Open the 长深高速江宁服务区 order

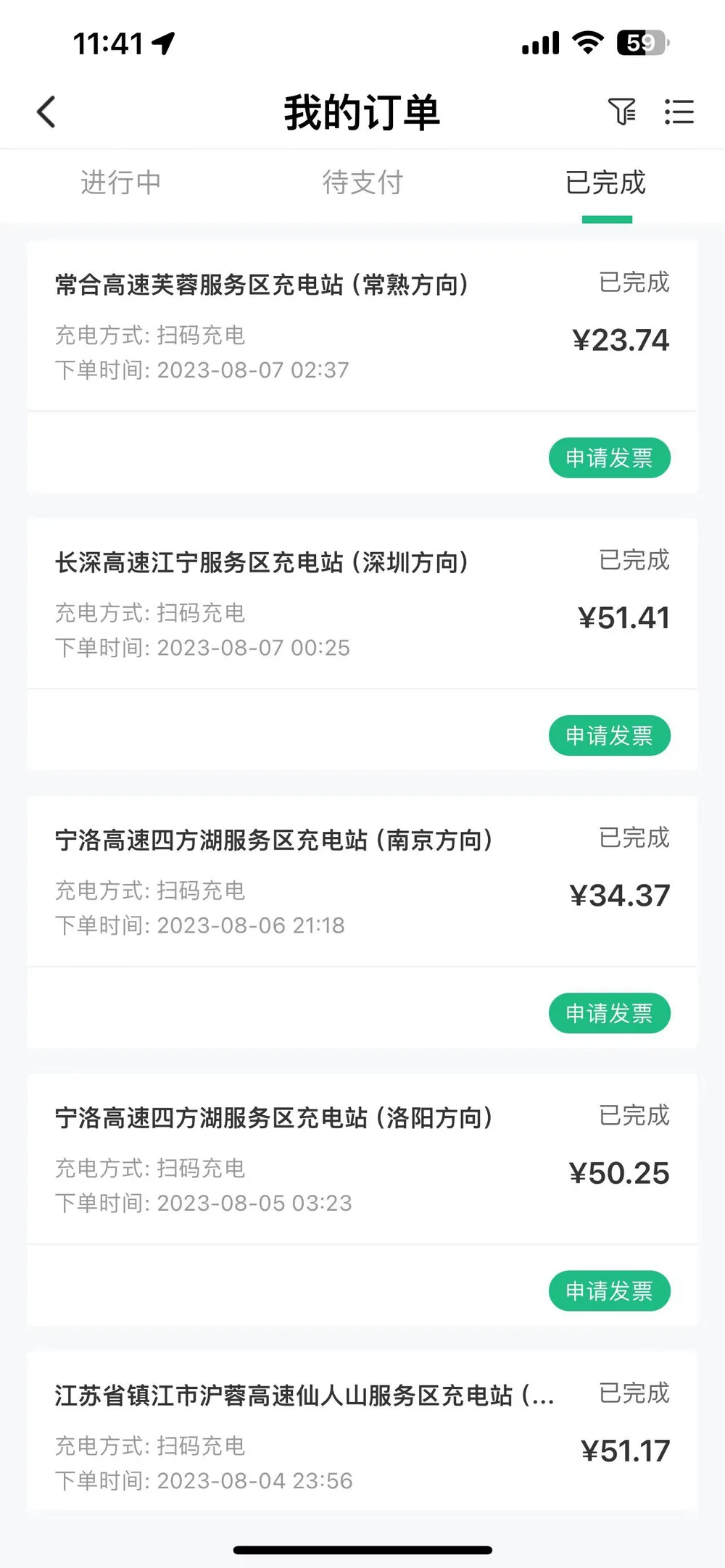[362, 604]
